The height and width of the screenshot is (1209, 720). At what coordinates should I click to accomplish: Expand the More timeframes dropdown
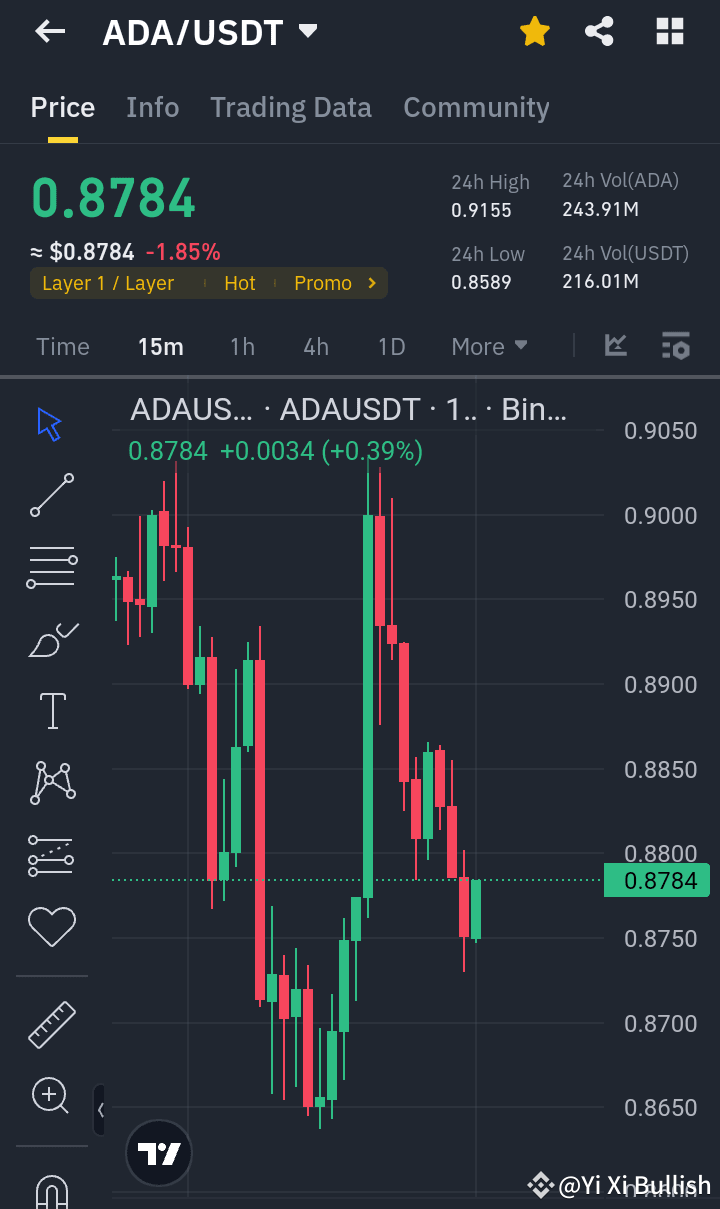pyautogui.click(x=489, y=346)
